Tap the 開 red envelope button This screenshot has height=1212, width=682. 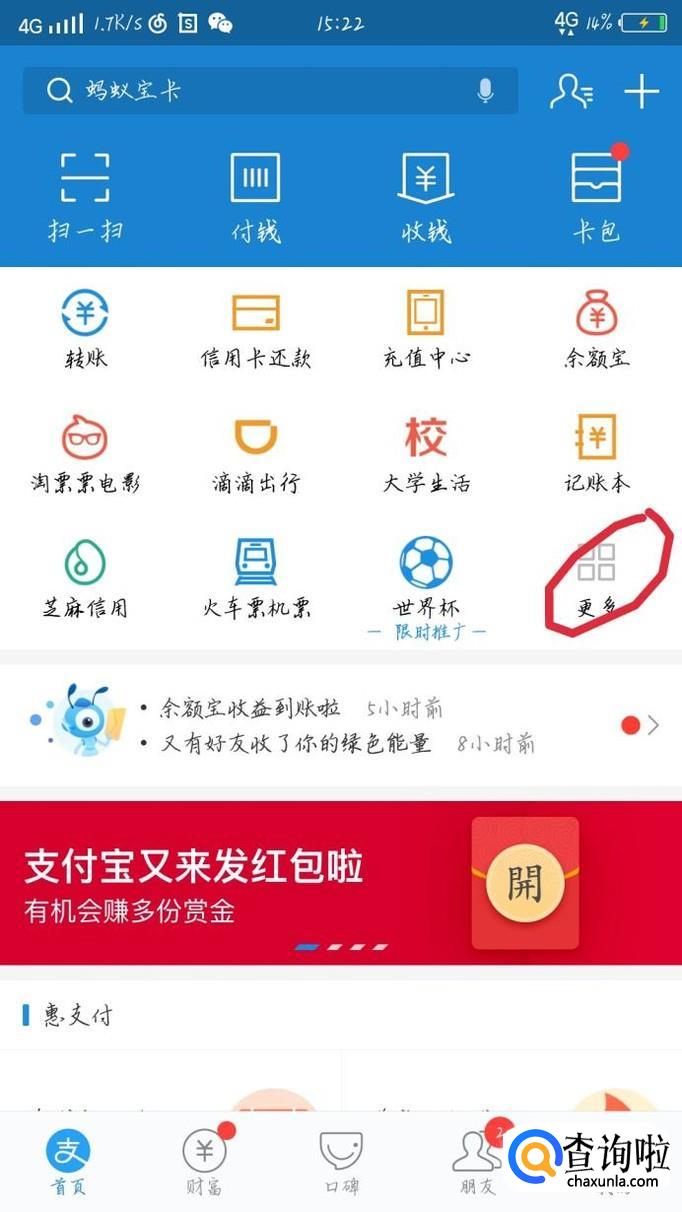point(524,883)
